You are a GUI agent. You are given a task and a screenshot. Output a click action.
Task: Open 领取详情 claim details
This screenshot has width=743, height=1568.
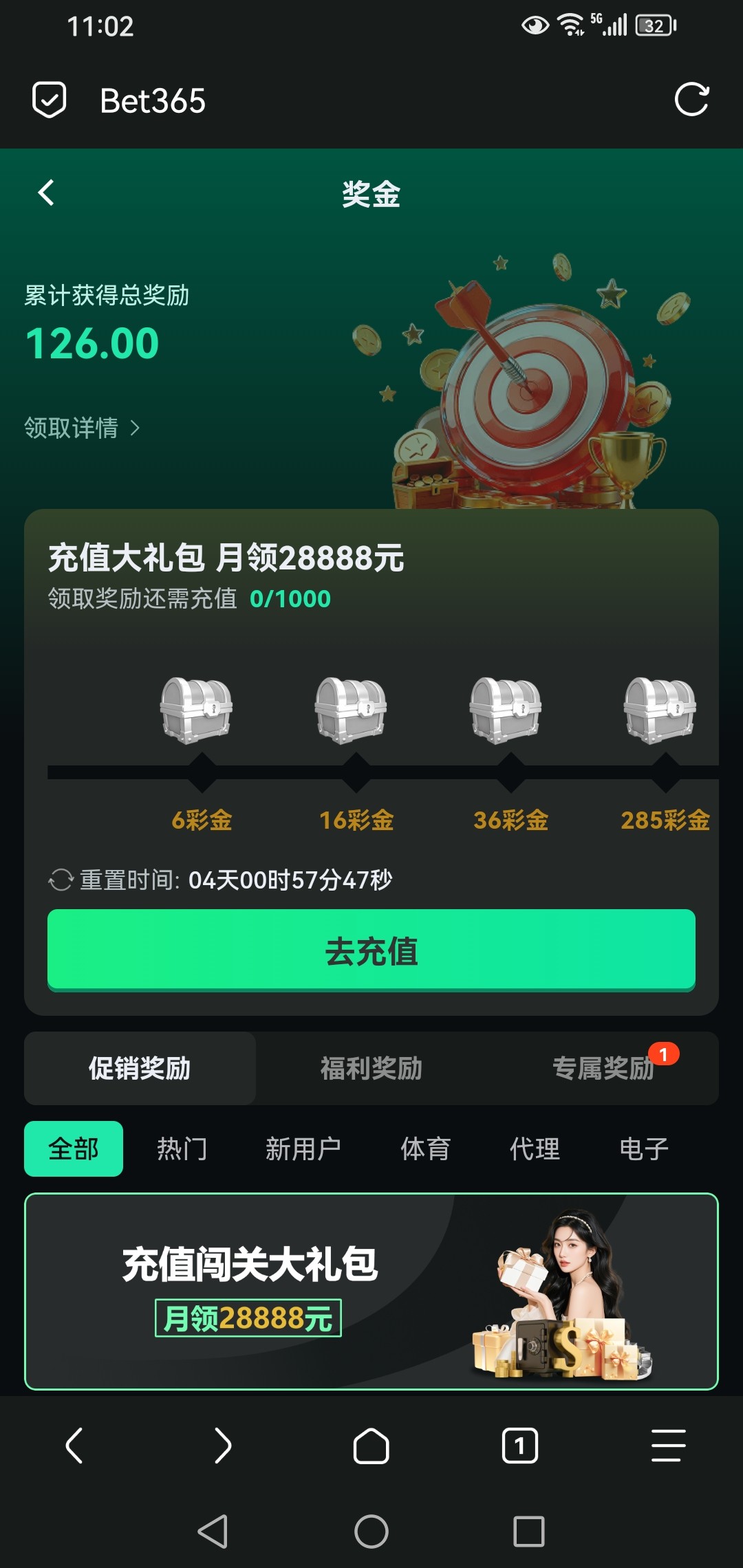click(x=82, y=428)
